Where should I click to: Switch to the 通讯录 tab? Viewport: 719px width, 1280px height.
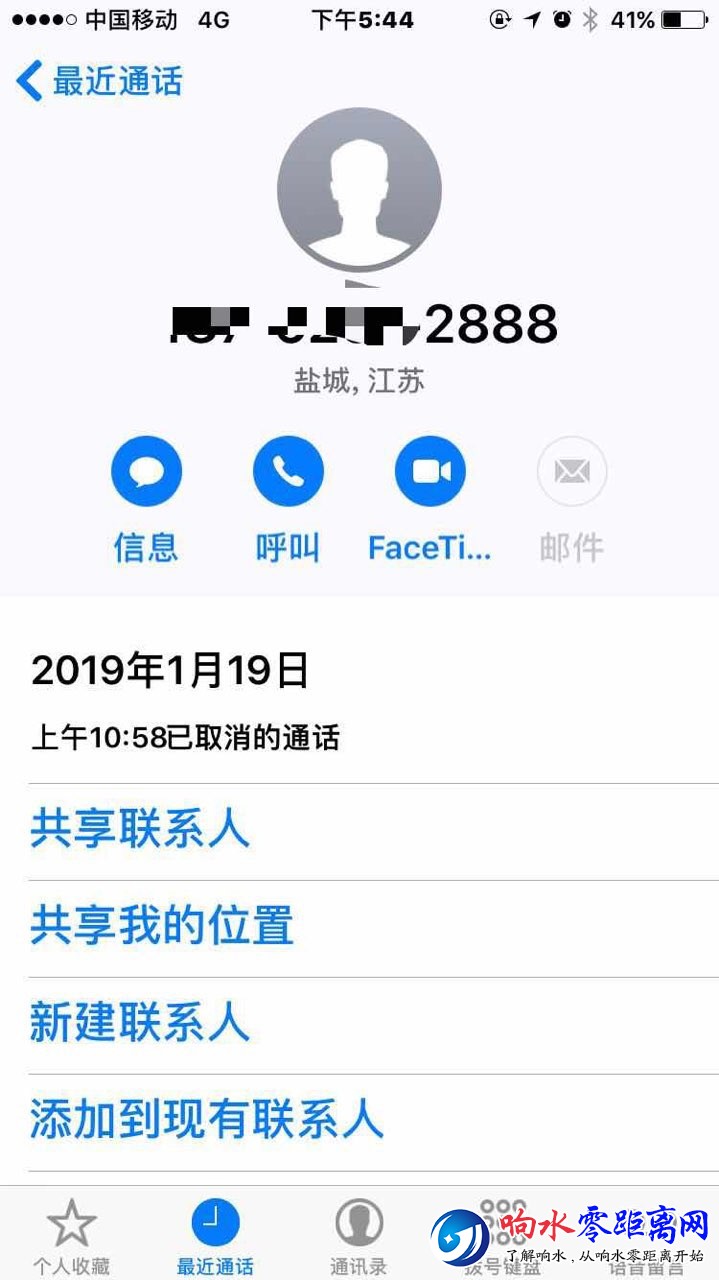pyautogui.click(x=358, y=1236)
